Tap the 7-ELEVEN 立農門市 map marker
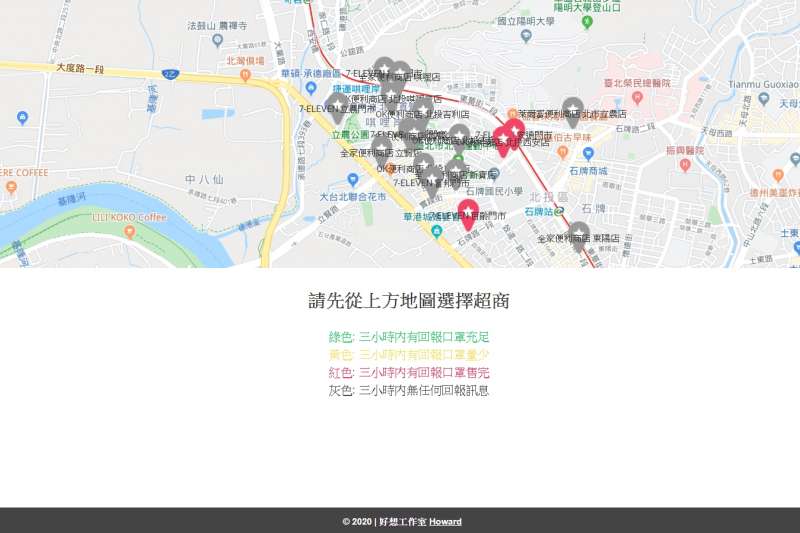Screen dimensions: 800x533 [339, 102]
